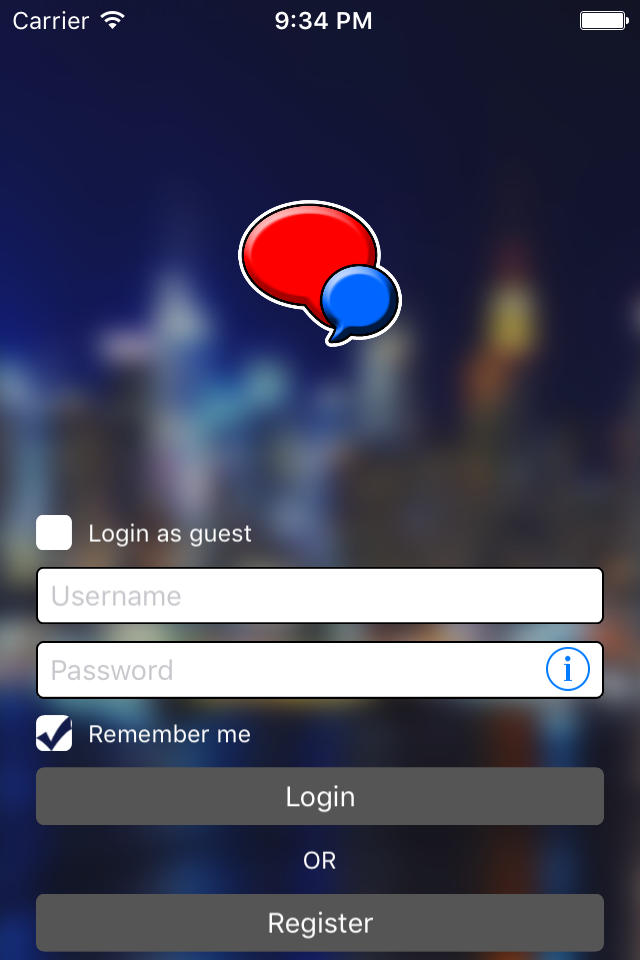Uncheck the Remember me checkbox
This screenshot has width=640, height=960.
click(54, 733)
